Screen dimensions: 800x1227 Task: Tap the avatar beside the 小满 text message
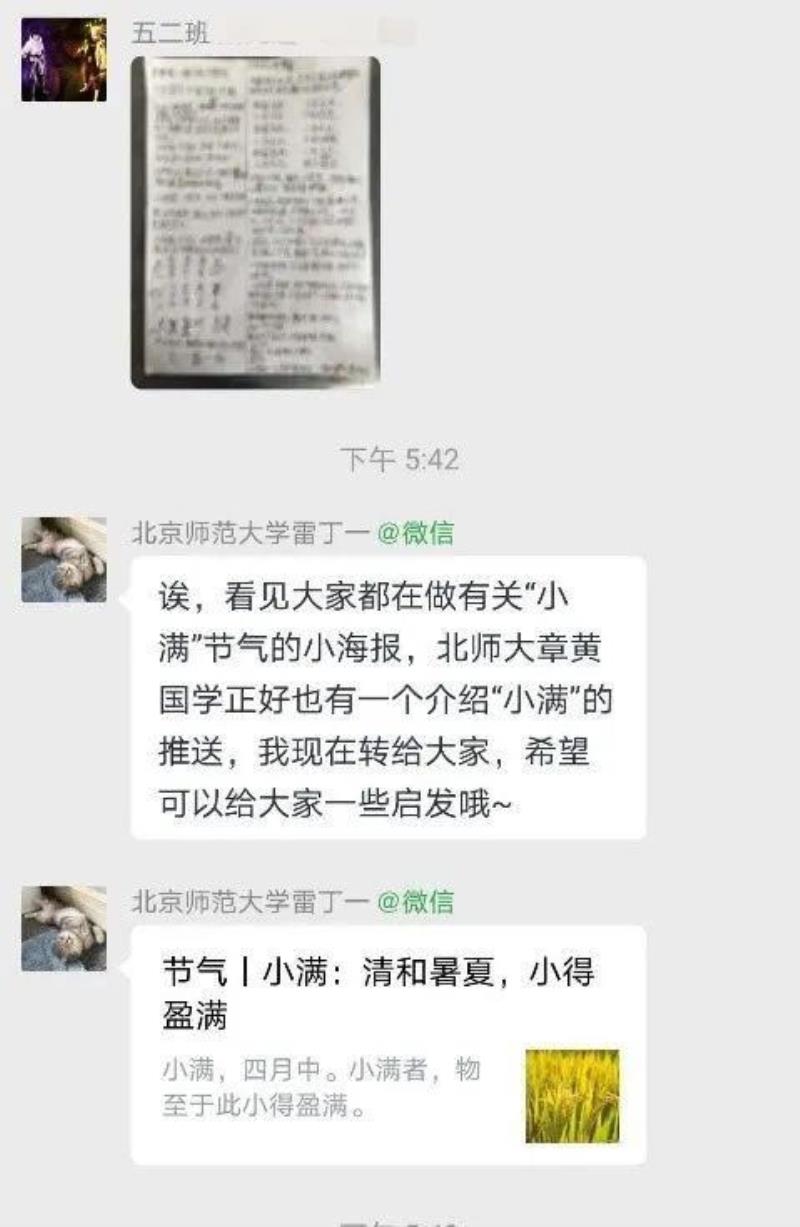(64, 559)
